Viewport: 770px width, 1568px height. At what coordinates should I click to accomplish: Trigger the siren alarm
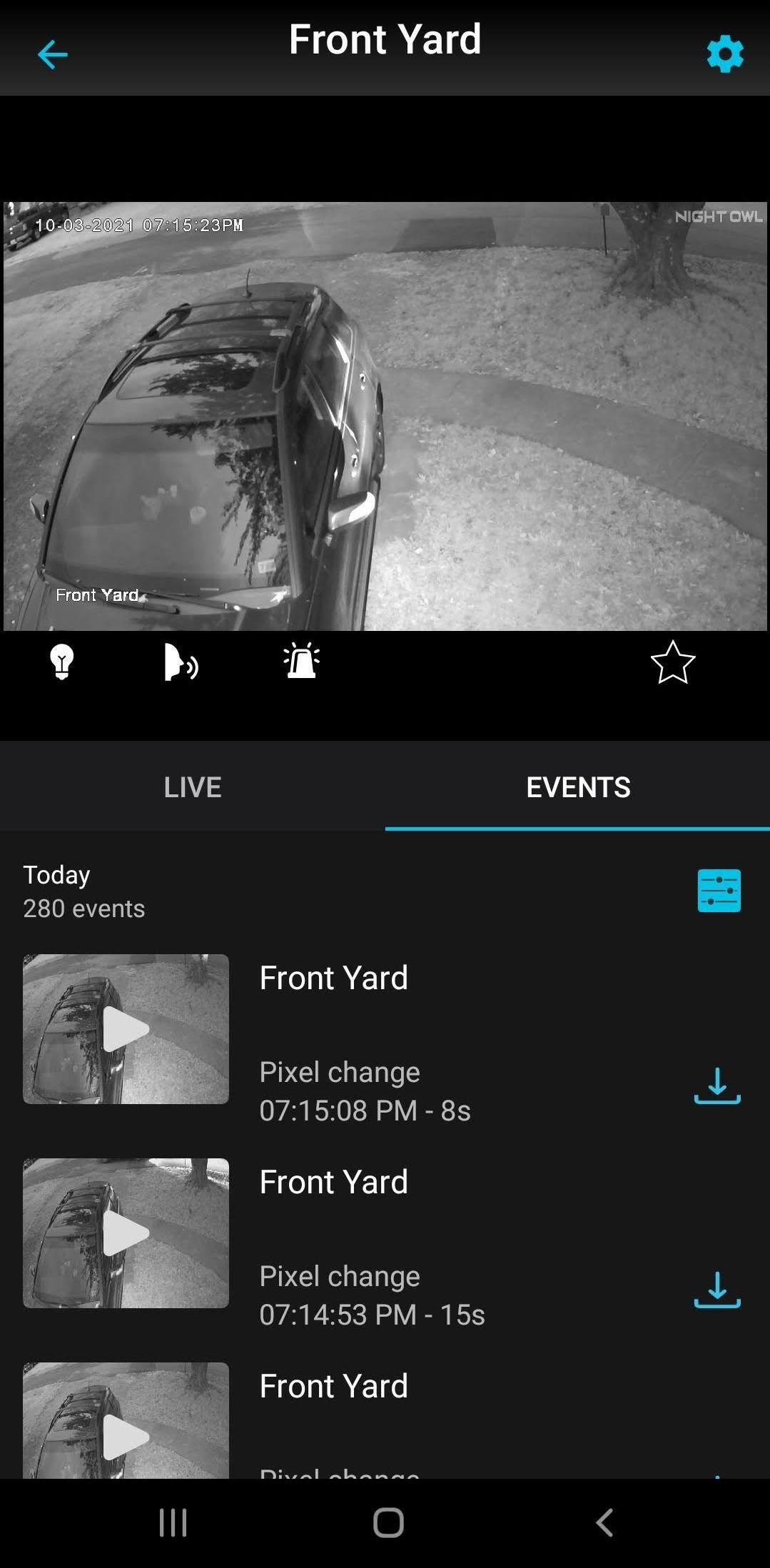[301, 661]
